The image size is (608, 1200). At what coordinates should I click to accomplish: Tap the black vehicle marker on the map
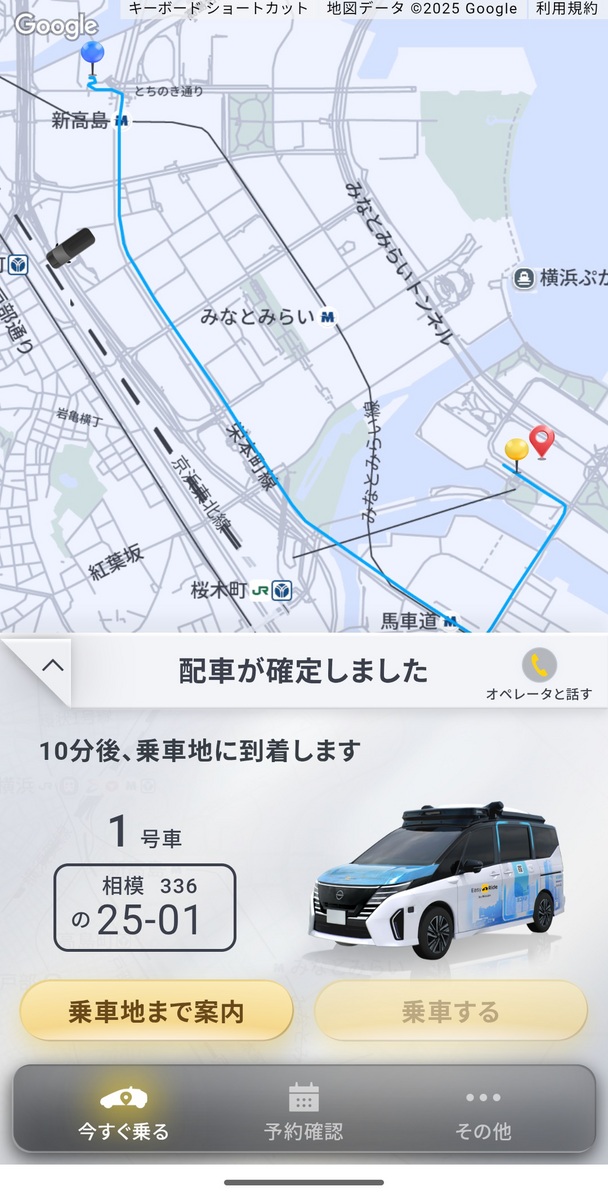pyautogui.click(x=69, y=247)
